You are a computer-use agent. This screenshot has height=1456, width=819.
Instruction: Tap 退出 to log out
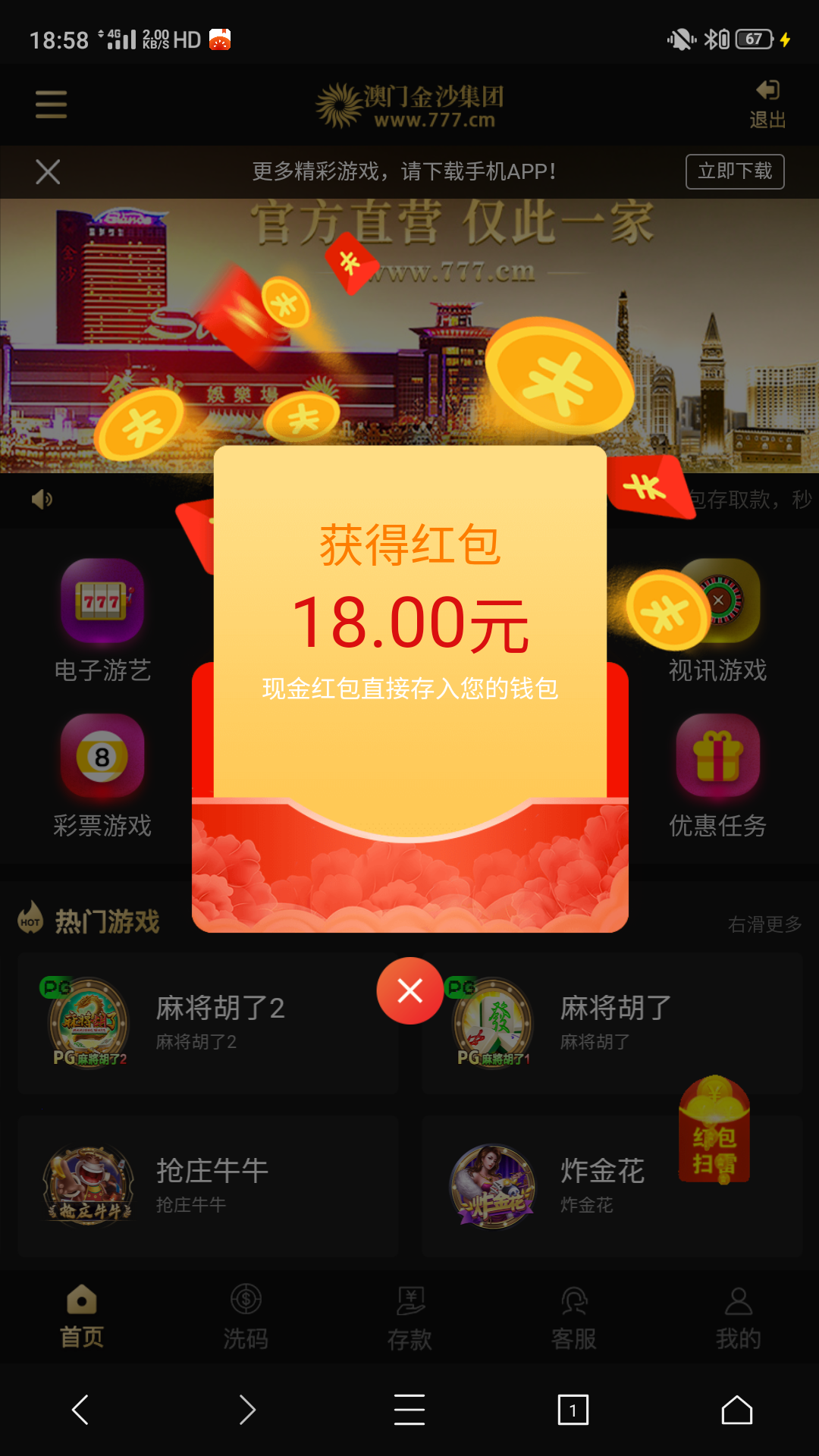point(767,104)
